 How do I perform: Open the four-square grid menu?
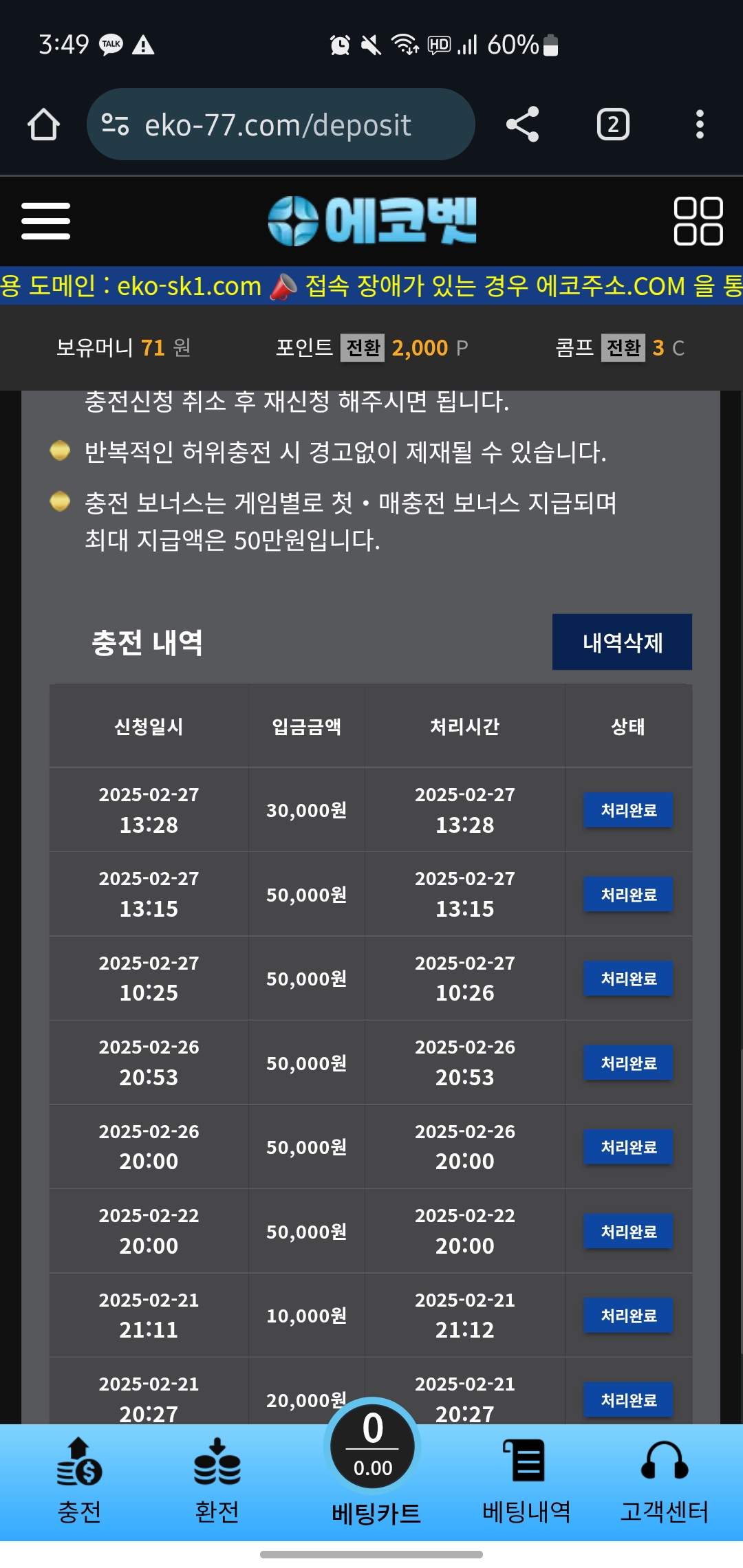tap(698, 221)
